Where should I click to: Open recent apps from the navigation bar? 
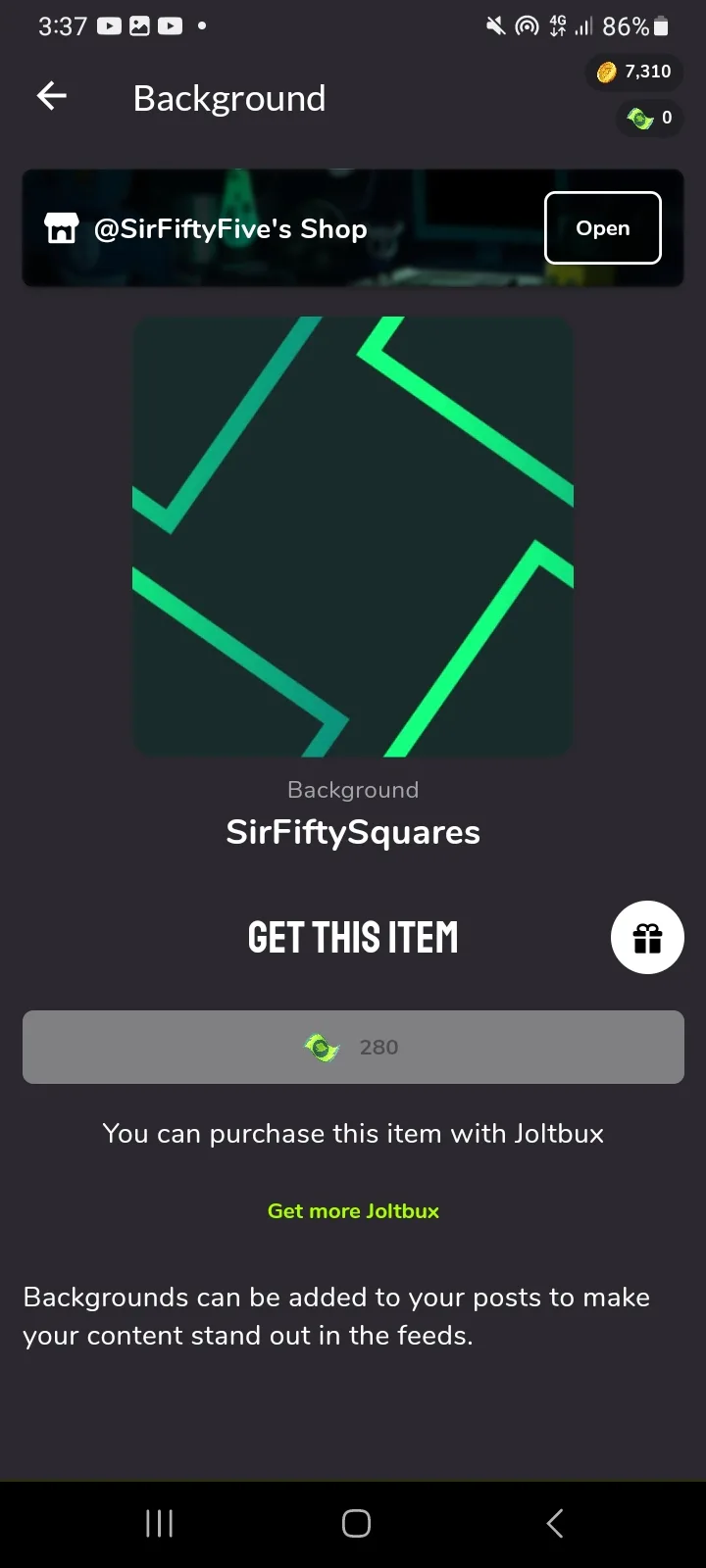(159, 1523)
